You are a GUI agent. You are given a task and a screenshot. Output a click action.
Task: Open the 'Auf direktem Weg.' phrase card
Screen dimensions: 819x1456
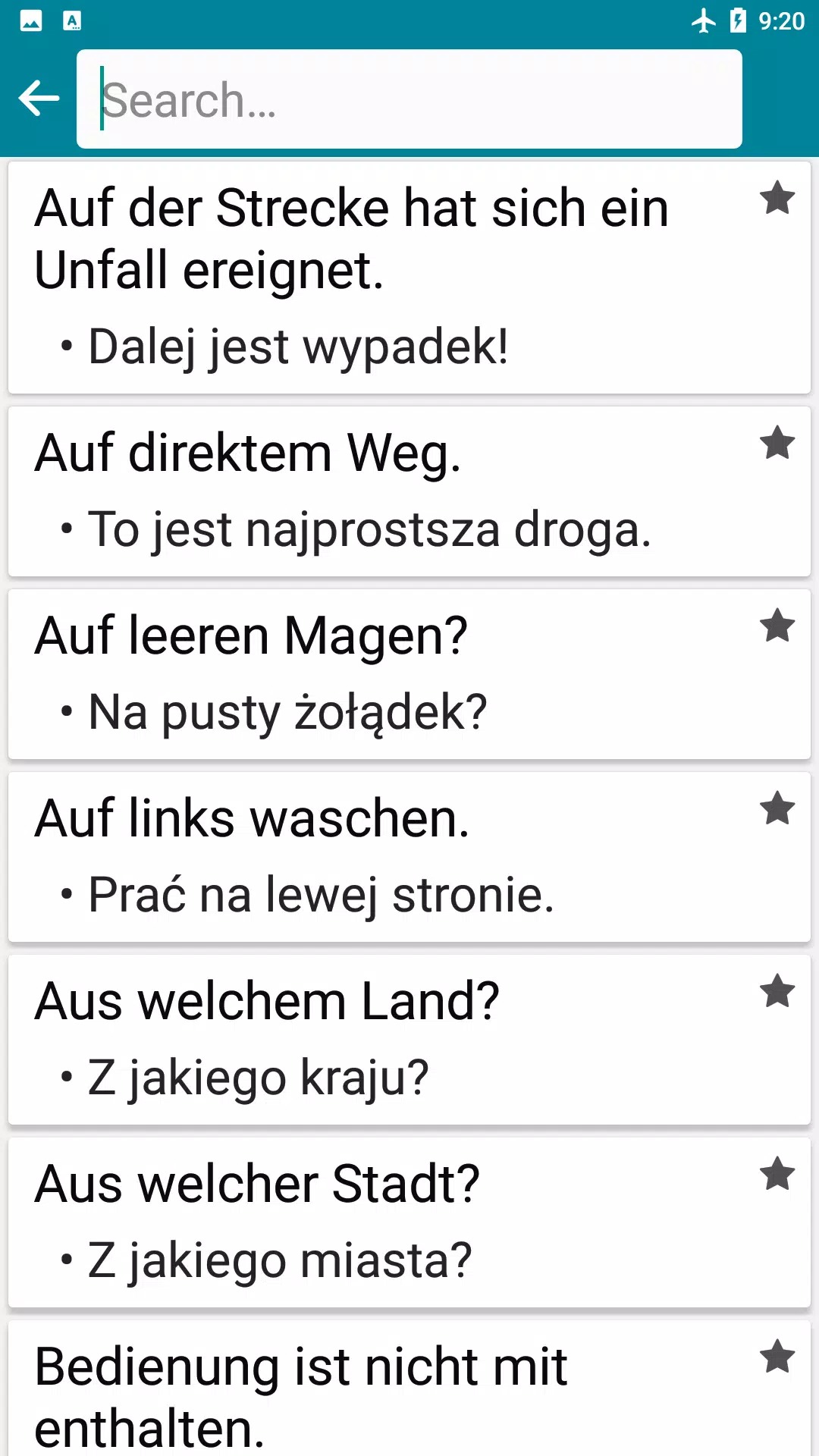click(364, 491)
